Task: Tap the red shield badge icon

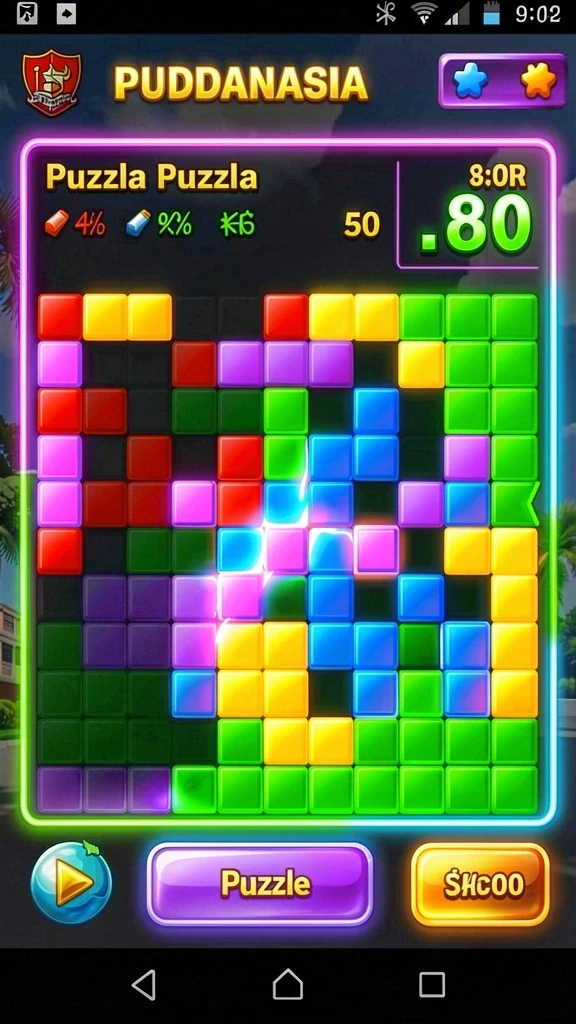Action: pyautogui.click(x=52, y=83)
